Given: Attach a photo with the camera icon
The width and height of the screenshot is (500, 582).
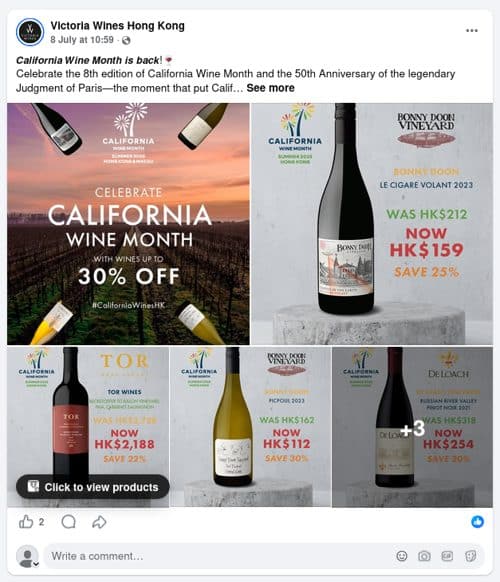Looking at the screenshot, I should pyautogui.click(x=424, y=556).
